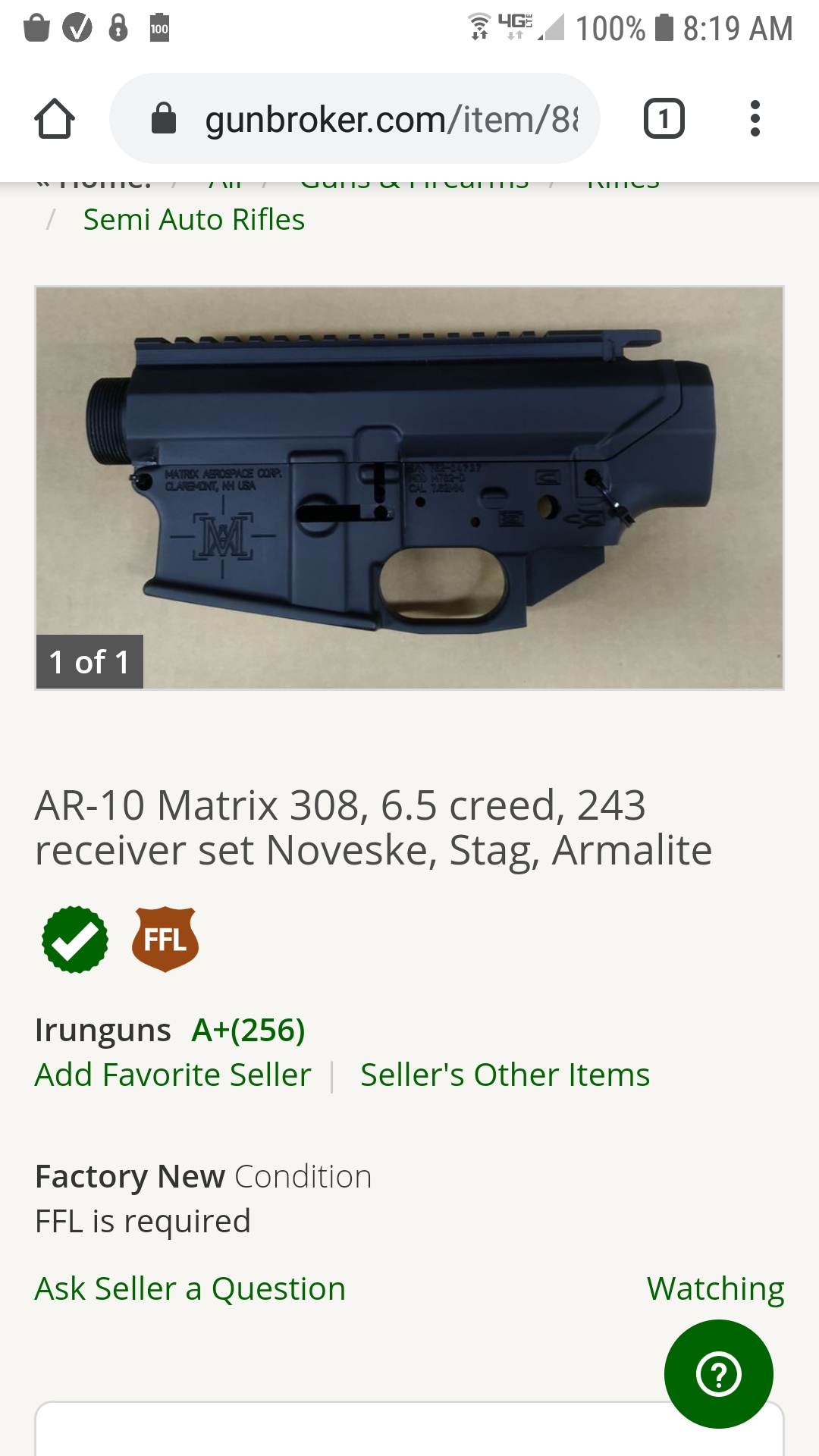Enlarge the receiver set listing photo
The height and width of the screenshot is (1456, 819).
click(409, 488)
